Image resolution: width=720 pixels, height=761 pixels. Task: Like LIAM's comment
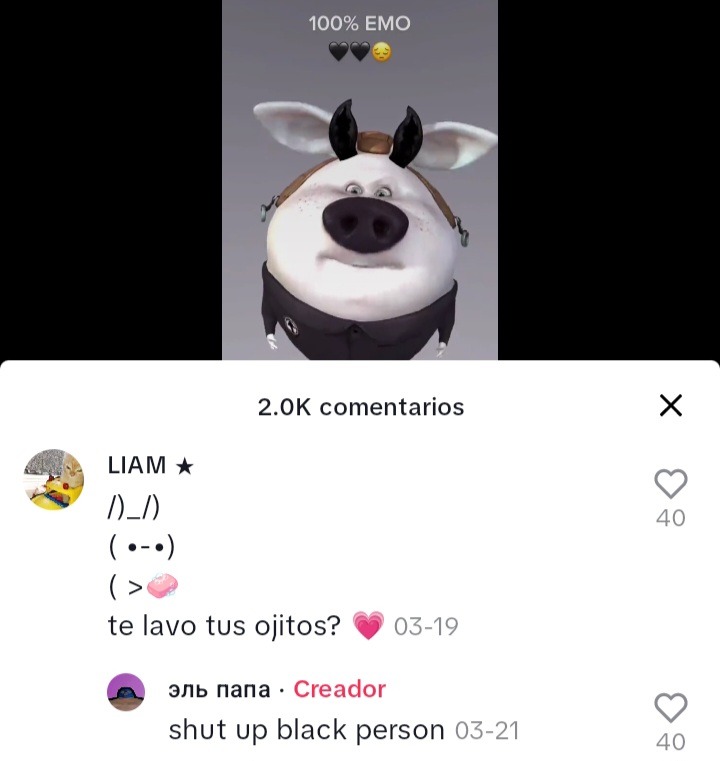pyautogui.click(x=670, y=485)
